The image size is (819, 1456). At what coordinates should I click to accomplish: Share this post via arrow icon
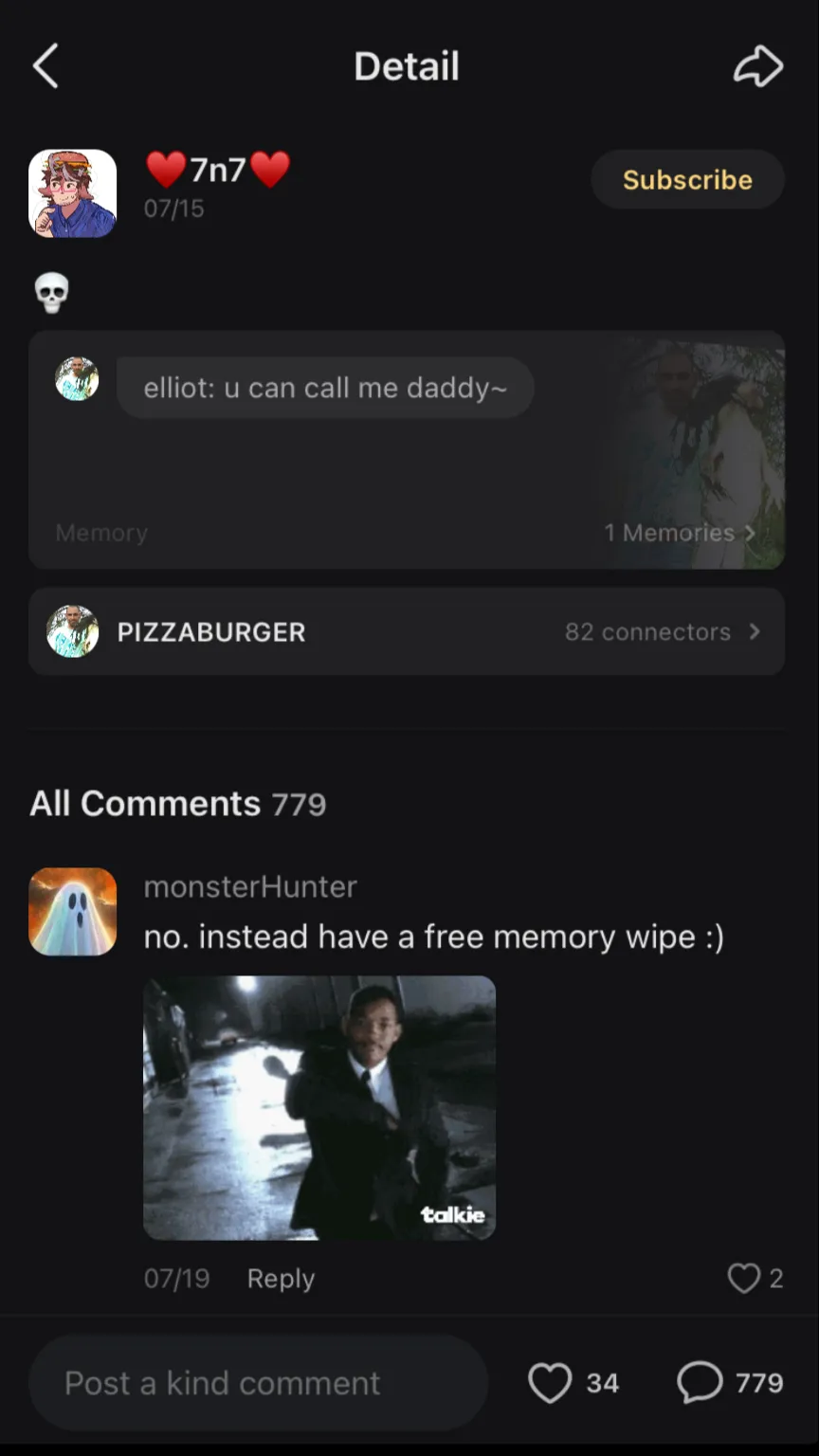click(758, 66)
